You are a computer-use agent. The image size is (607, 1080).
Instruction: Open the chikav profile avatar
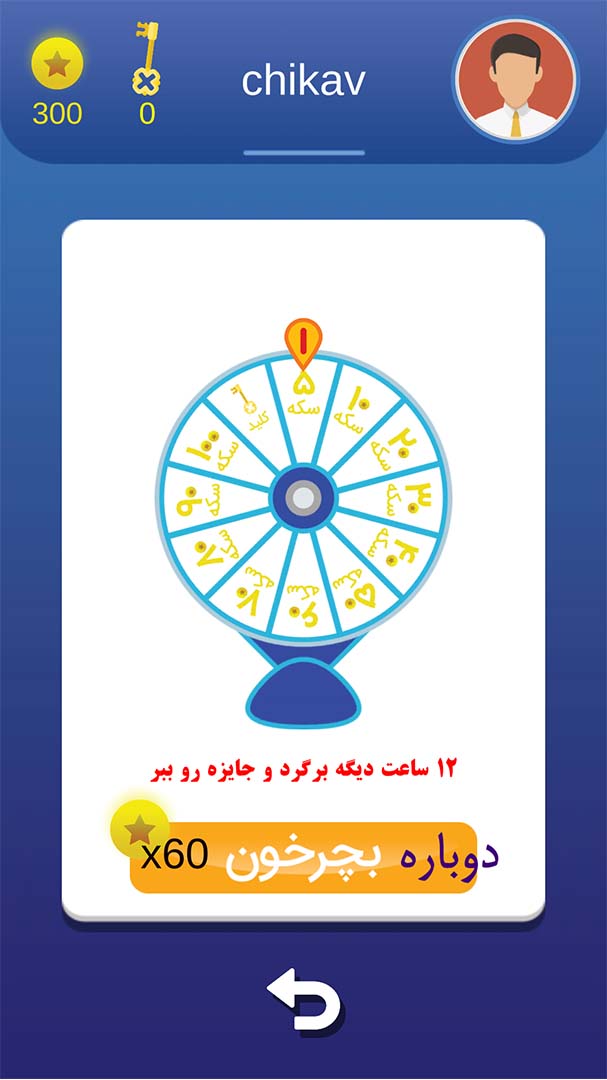515,80
